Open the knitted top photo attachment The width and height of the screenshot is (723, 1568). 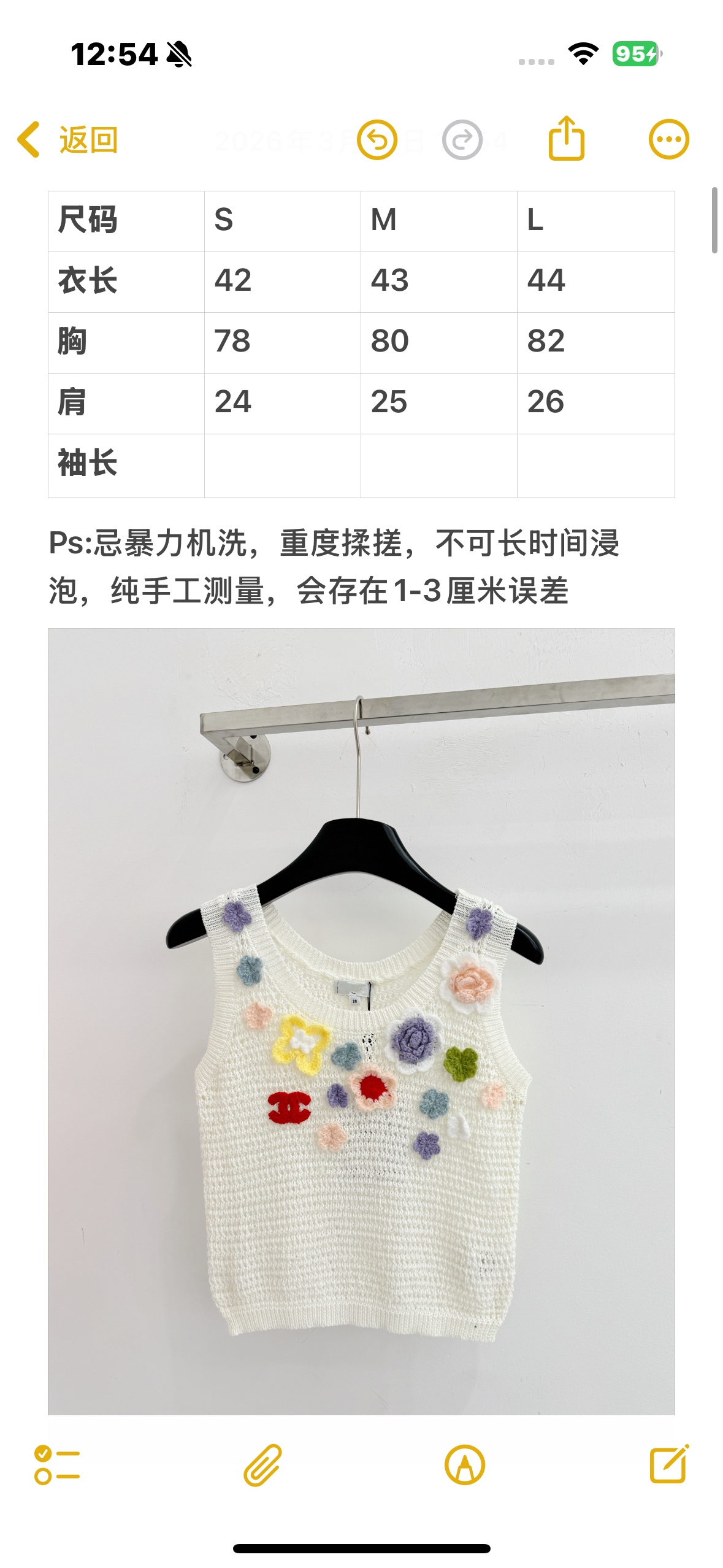(x=361, y=1021)
